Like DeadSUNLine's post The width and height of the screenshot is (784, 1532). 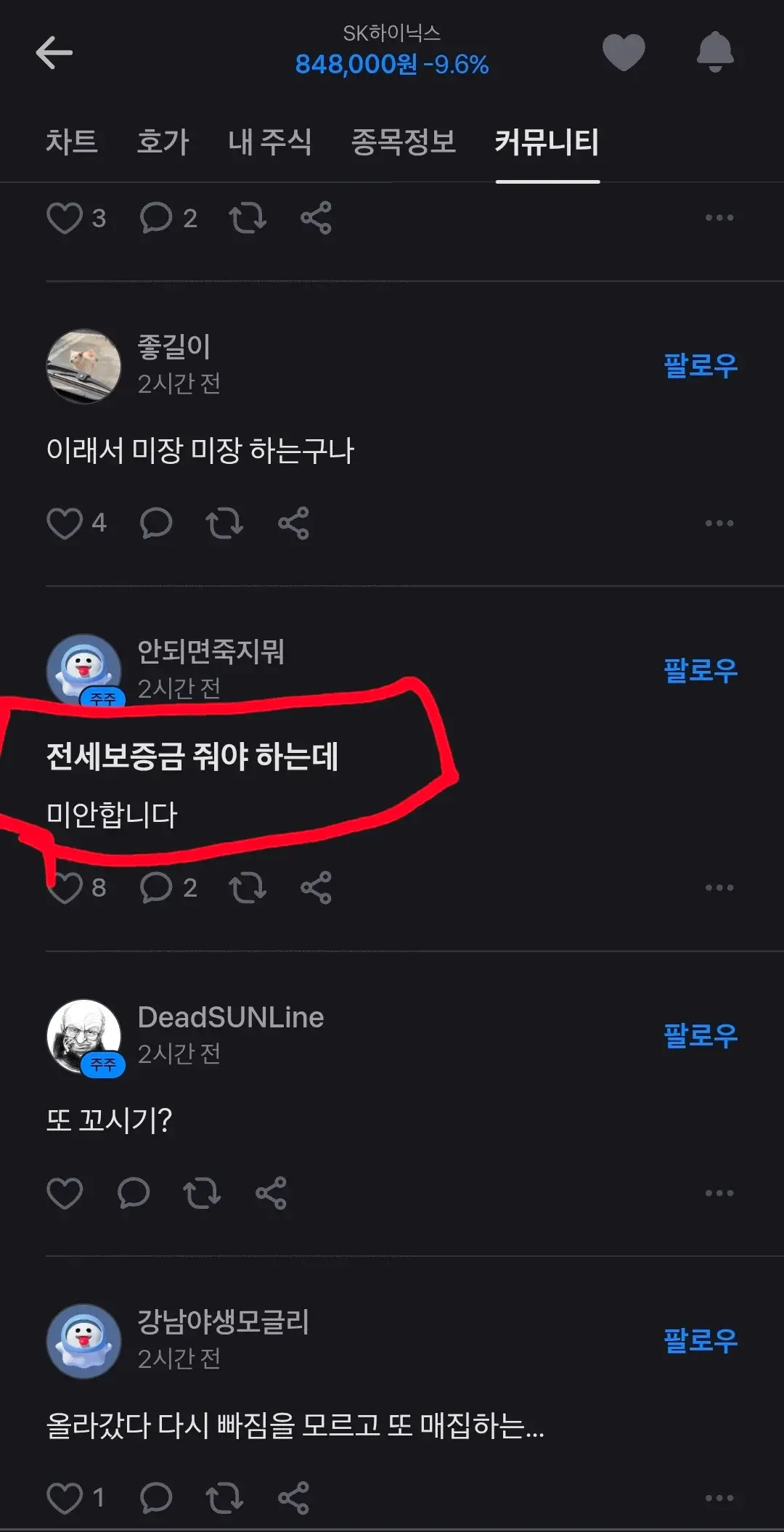[x=65, y=1193]
